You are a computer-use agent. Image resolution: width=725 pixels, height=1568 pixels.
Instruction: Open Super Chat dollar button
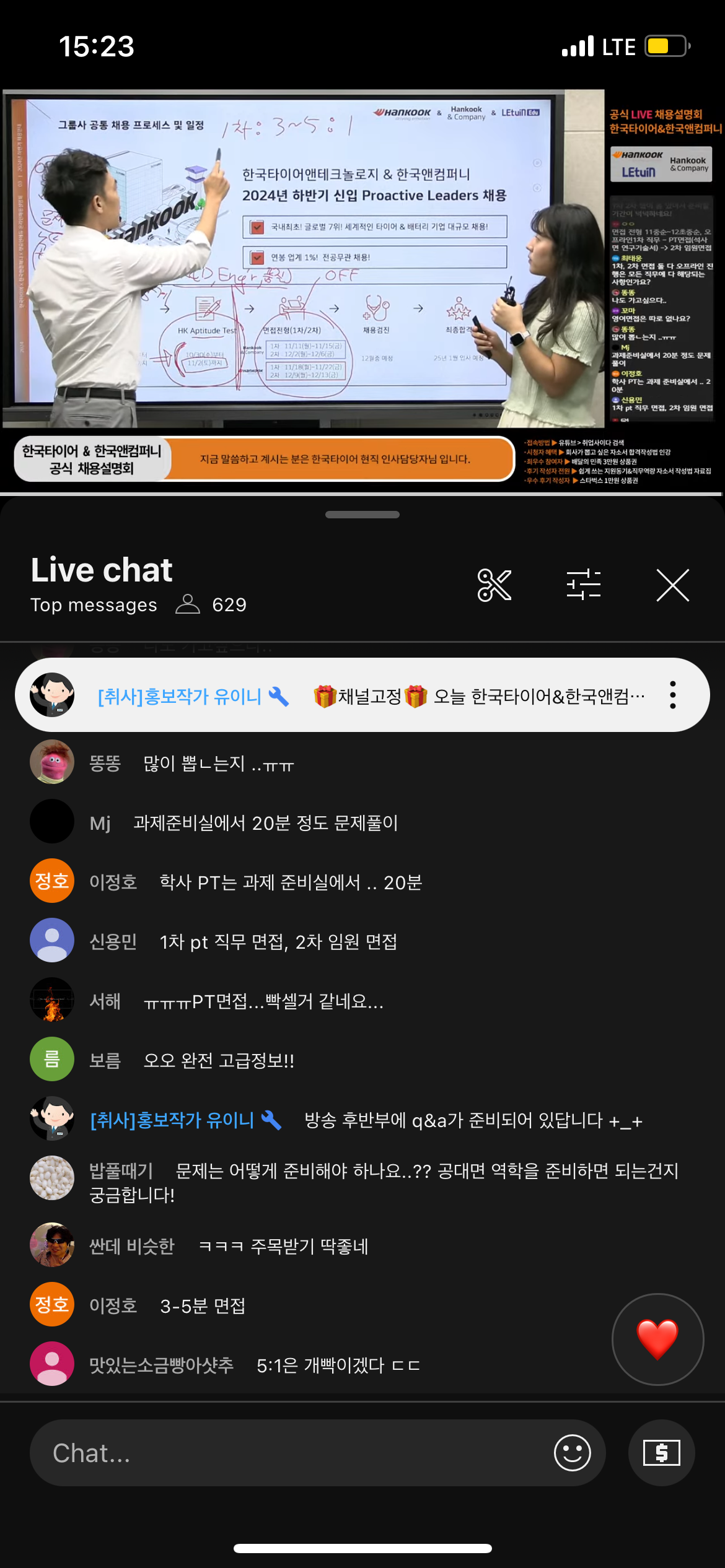tap(661, 1453)
